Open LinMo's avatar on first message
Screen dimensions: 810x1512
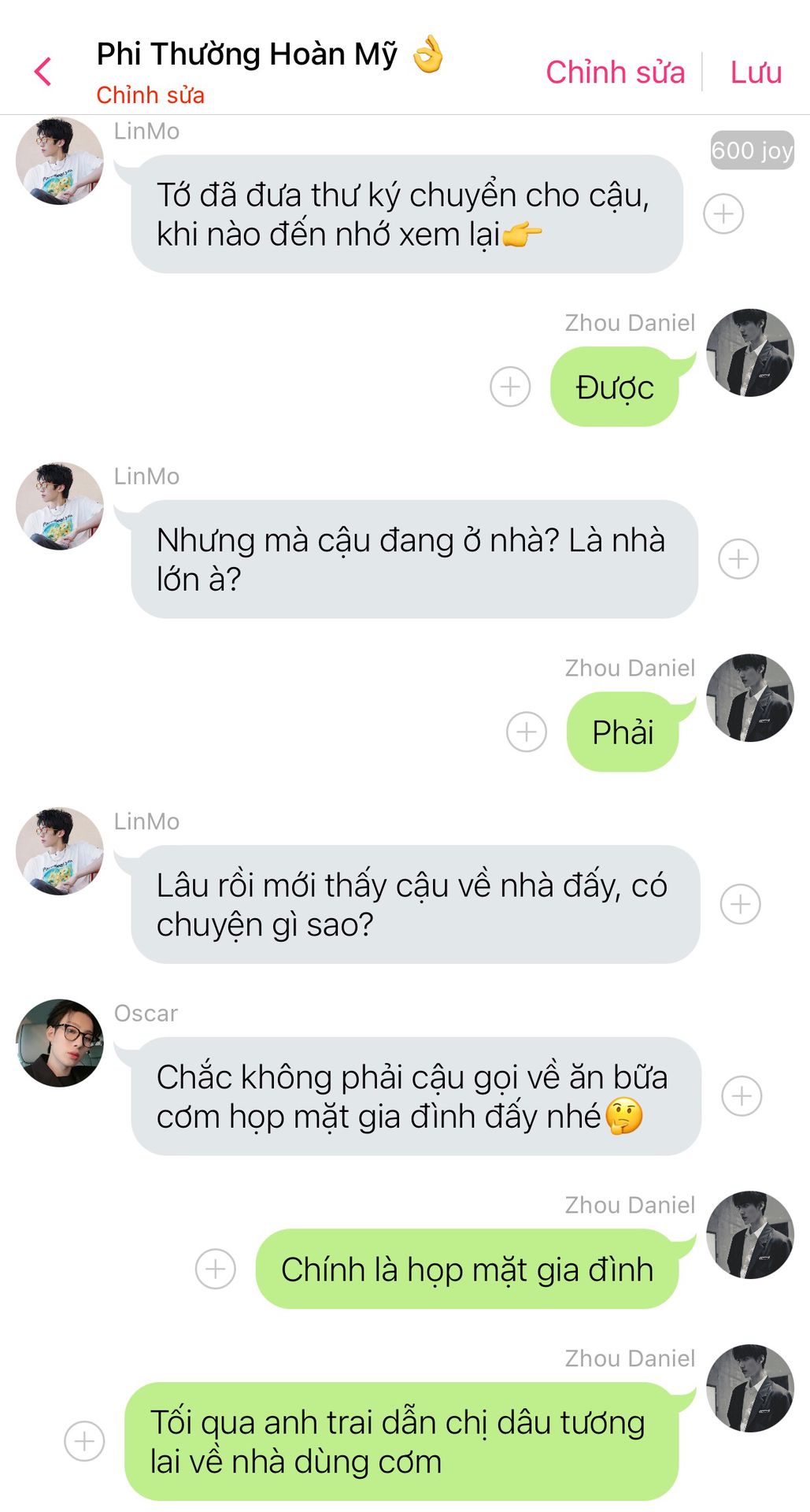click(60, 161)
